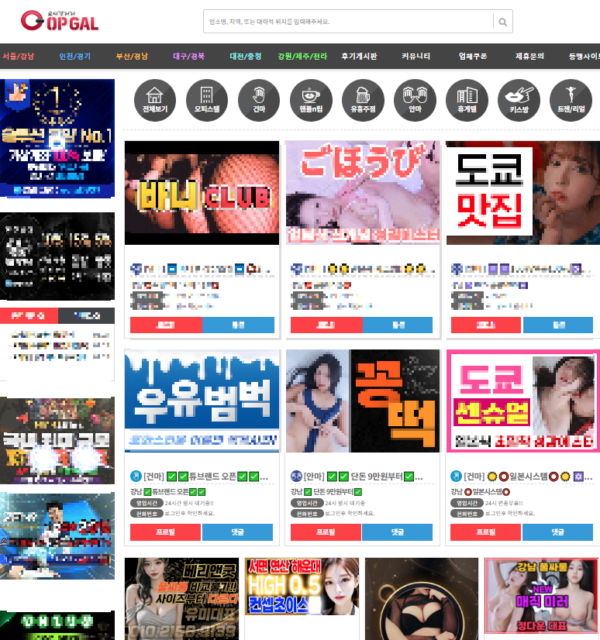Open the 우유범벅 listing card
Screen dimensions: 600x640
[x=202, y=401]
